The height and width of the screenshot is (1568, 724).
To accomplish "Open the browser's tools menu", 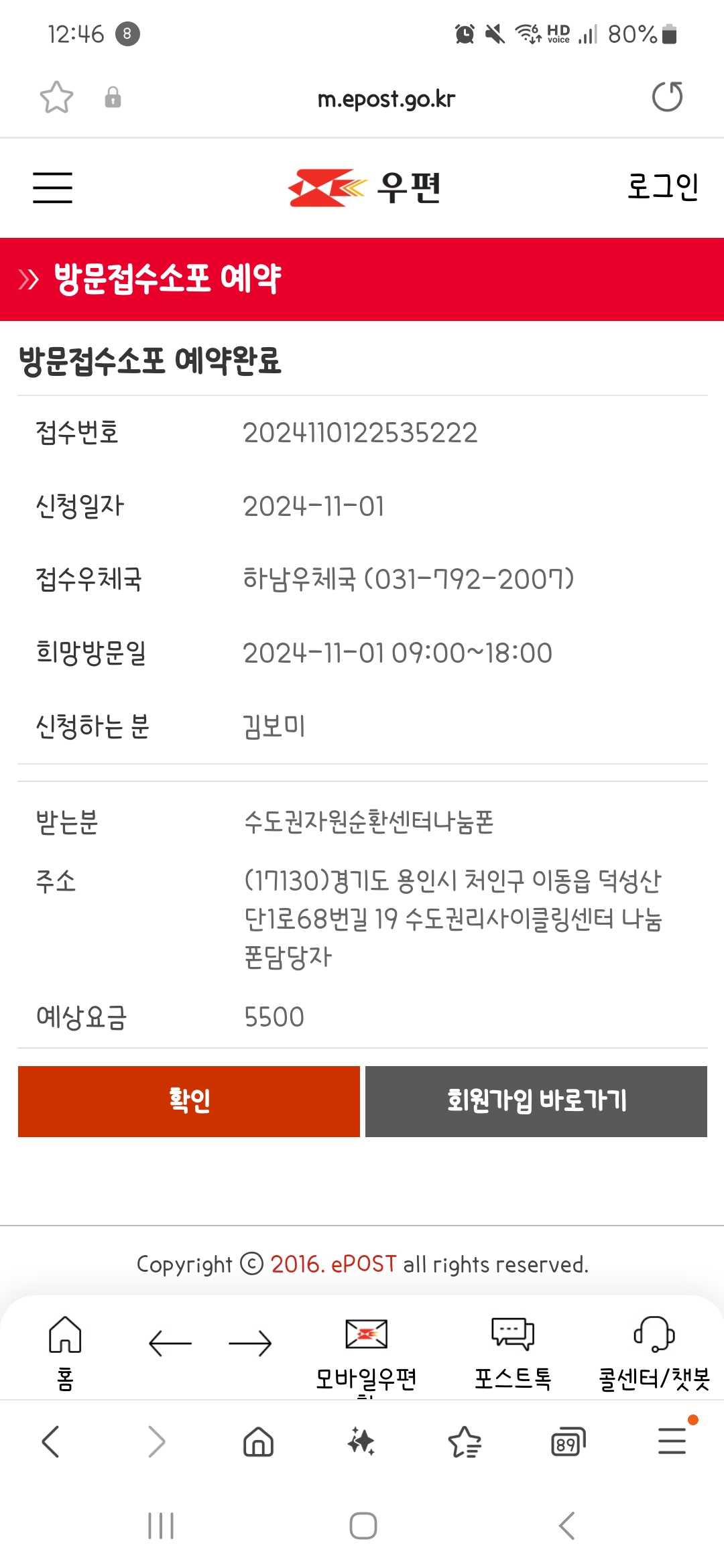I will tap(672, 1441).
